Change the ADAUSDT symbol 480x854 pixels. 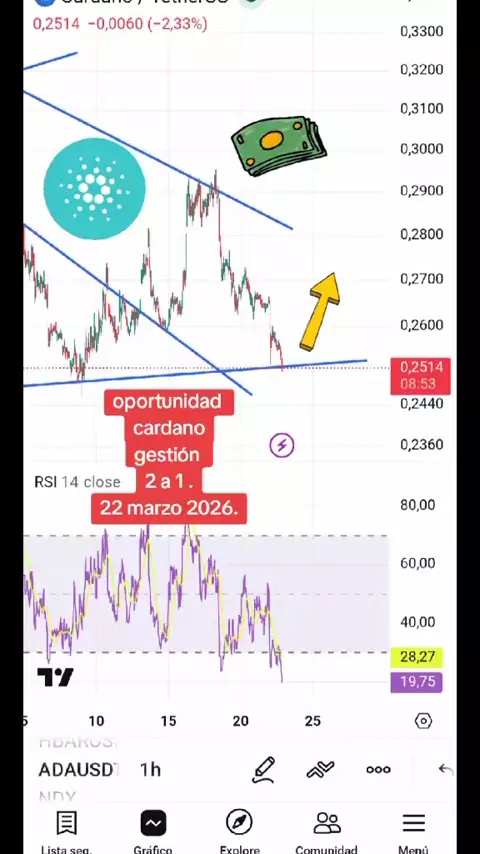tap(79, 770)
